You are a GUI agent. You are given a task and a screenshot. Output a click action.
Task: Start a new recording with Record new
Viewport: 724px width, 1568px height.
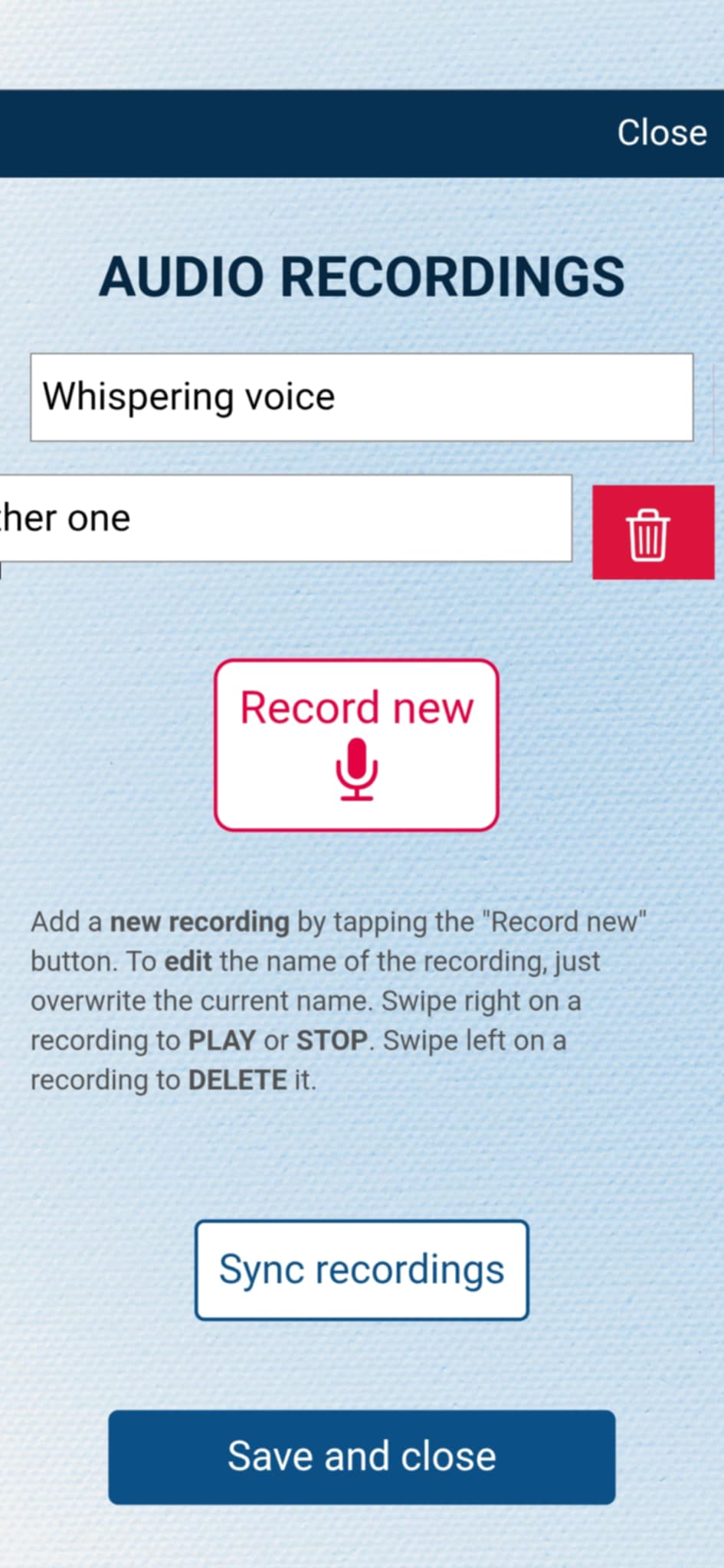pyautogui.click(x=356, y=744)
